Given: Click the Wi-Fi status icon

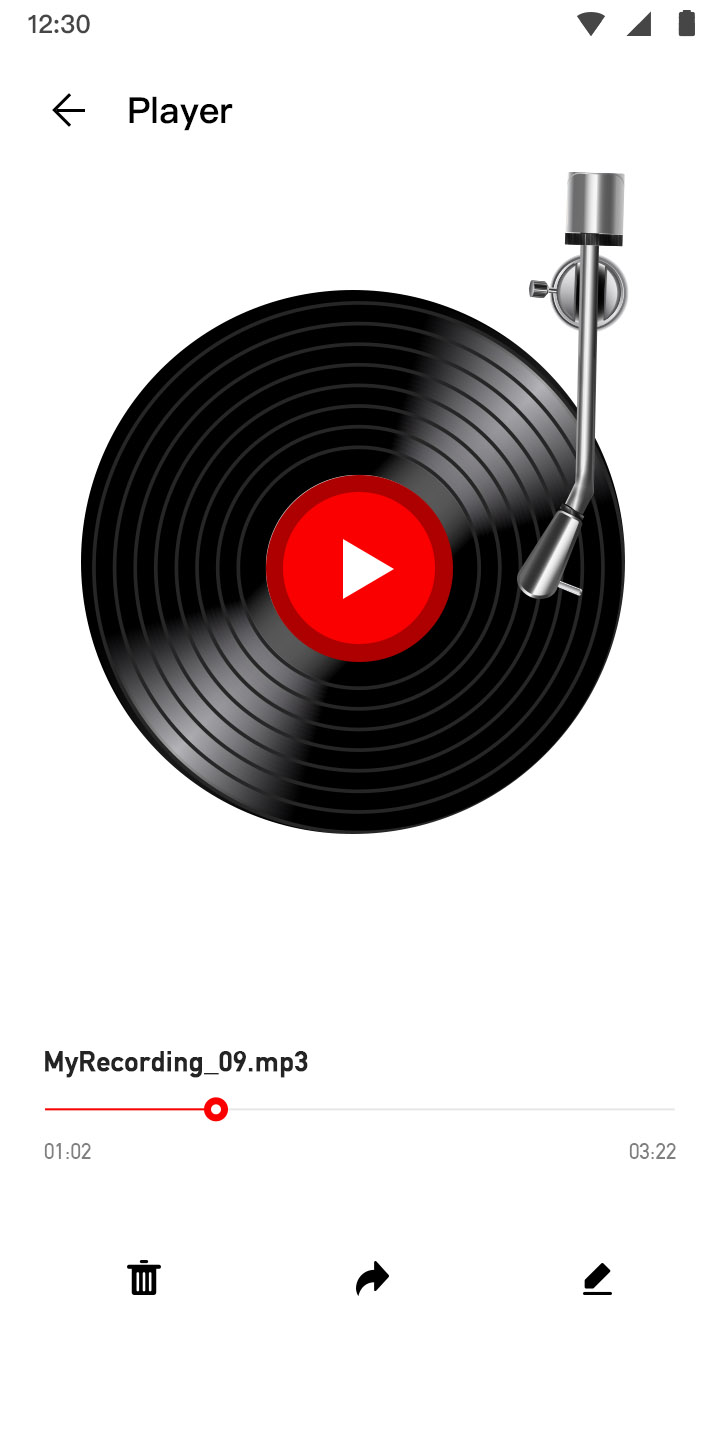Looking at the screenshot, I should click(593, 24).
